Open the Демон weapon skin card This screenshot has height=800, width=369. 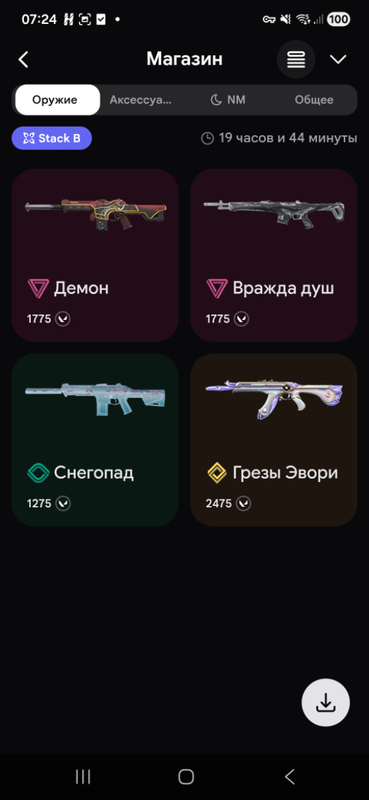coord(95,255)
